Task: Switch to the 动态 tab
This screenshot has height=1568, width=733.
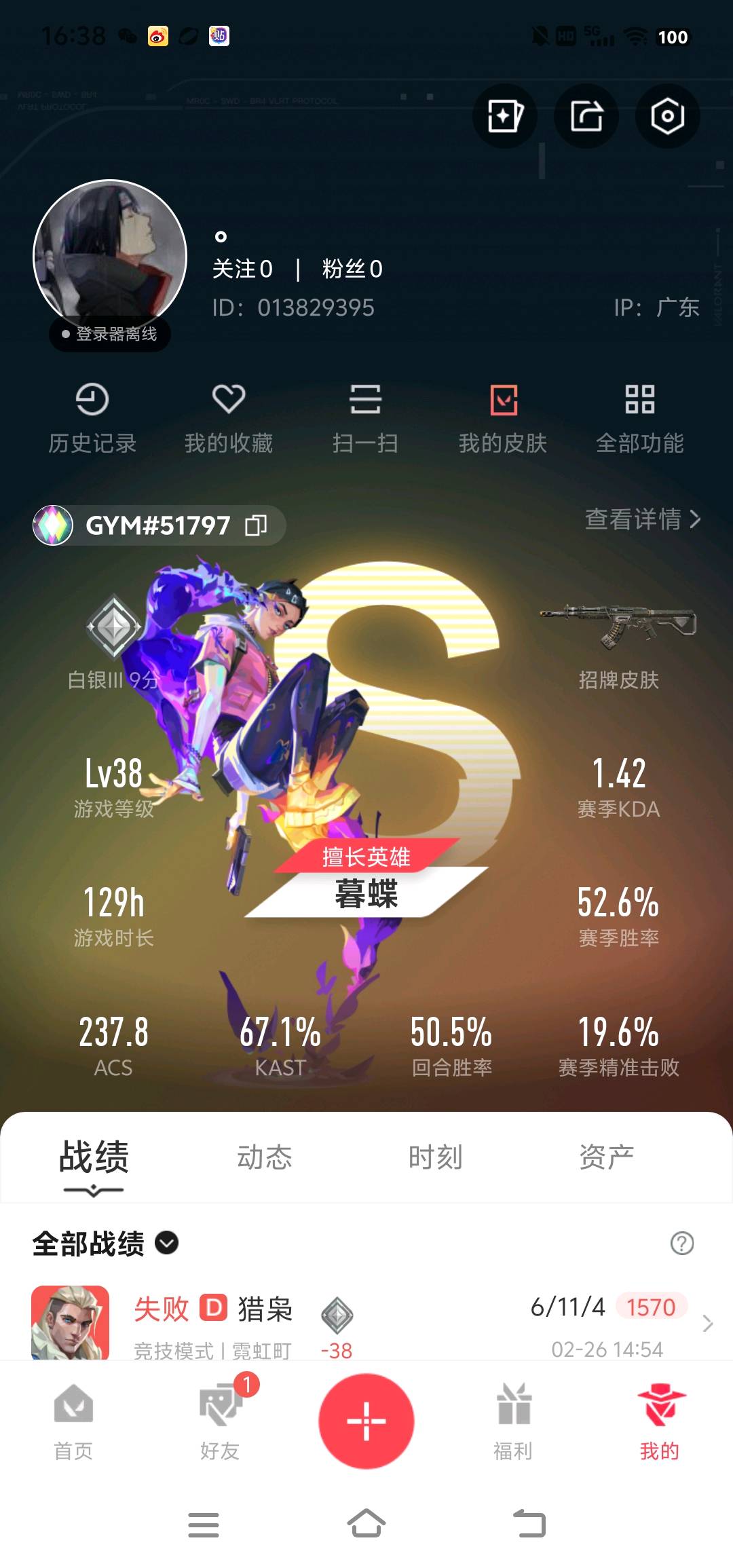Action: pos(264,1157)
